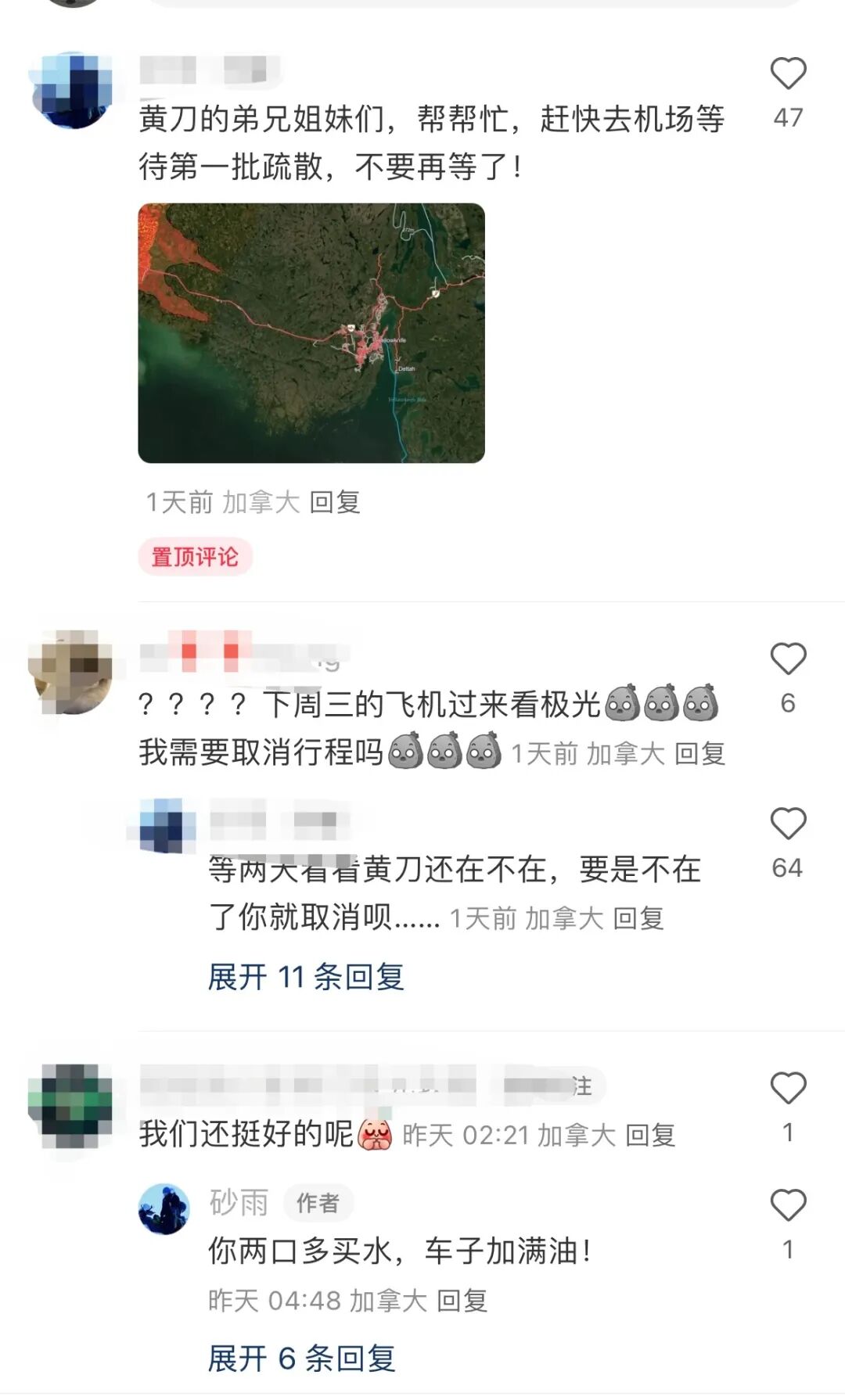Like 砂雨's reply about 车子加满油
This screenshot has width=845, height=1400.
pos(788,1204)
